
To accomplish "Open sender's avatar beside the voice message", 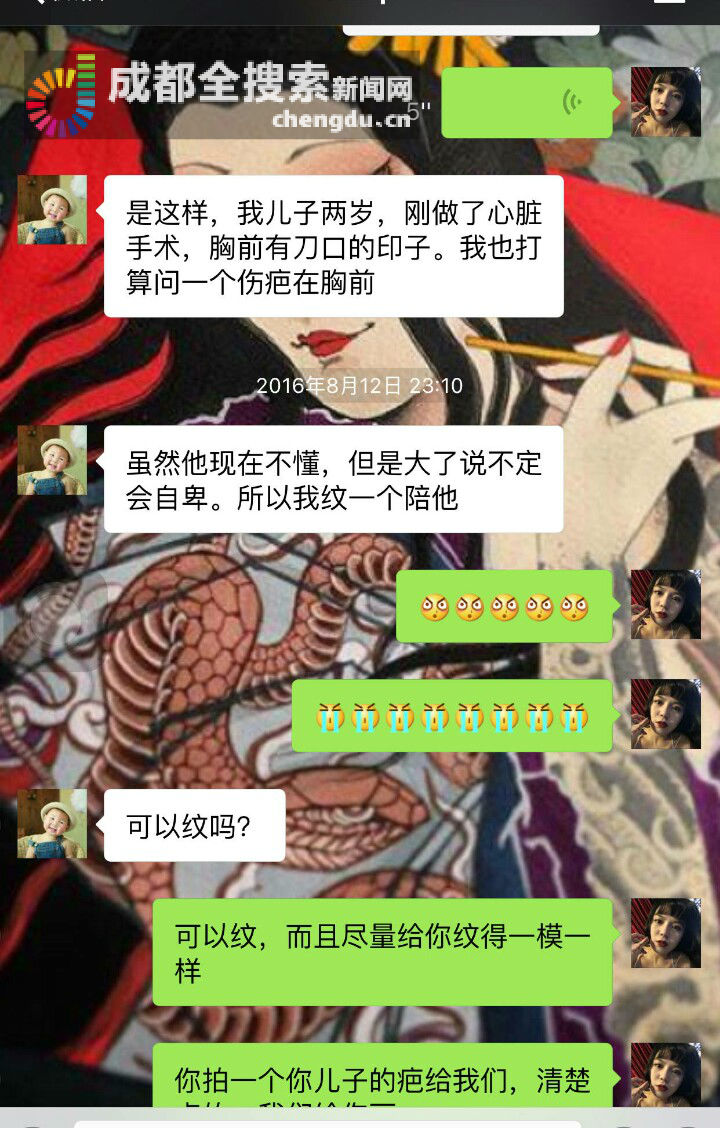I will pos(665,102).
